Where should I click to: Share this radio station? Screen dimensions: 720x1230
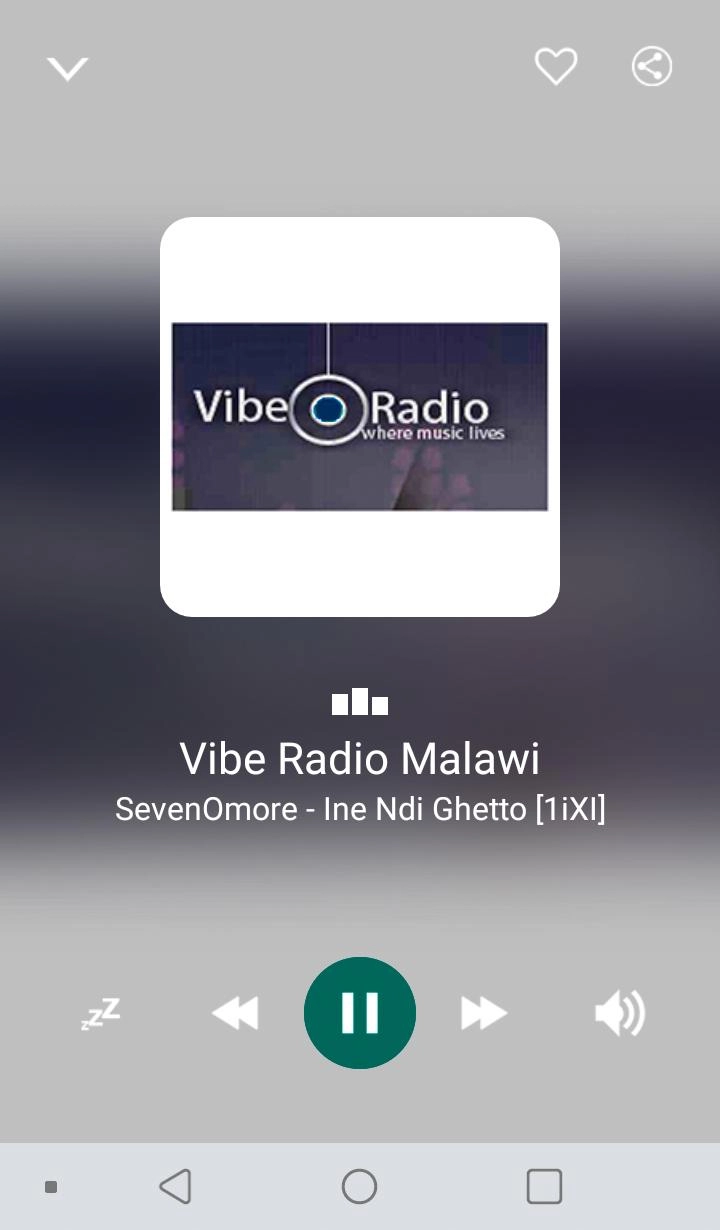[652, 67]
